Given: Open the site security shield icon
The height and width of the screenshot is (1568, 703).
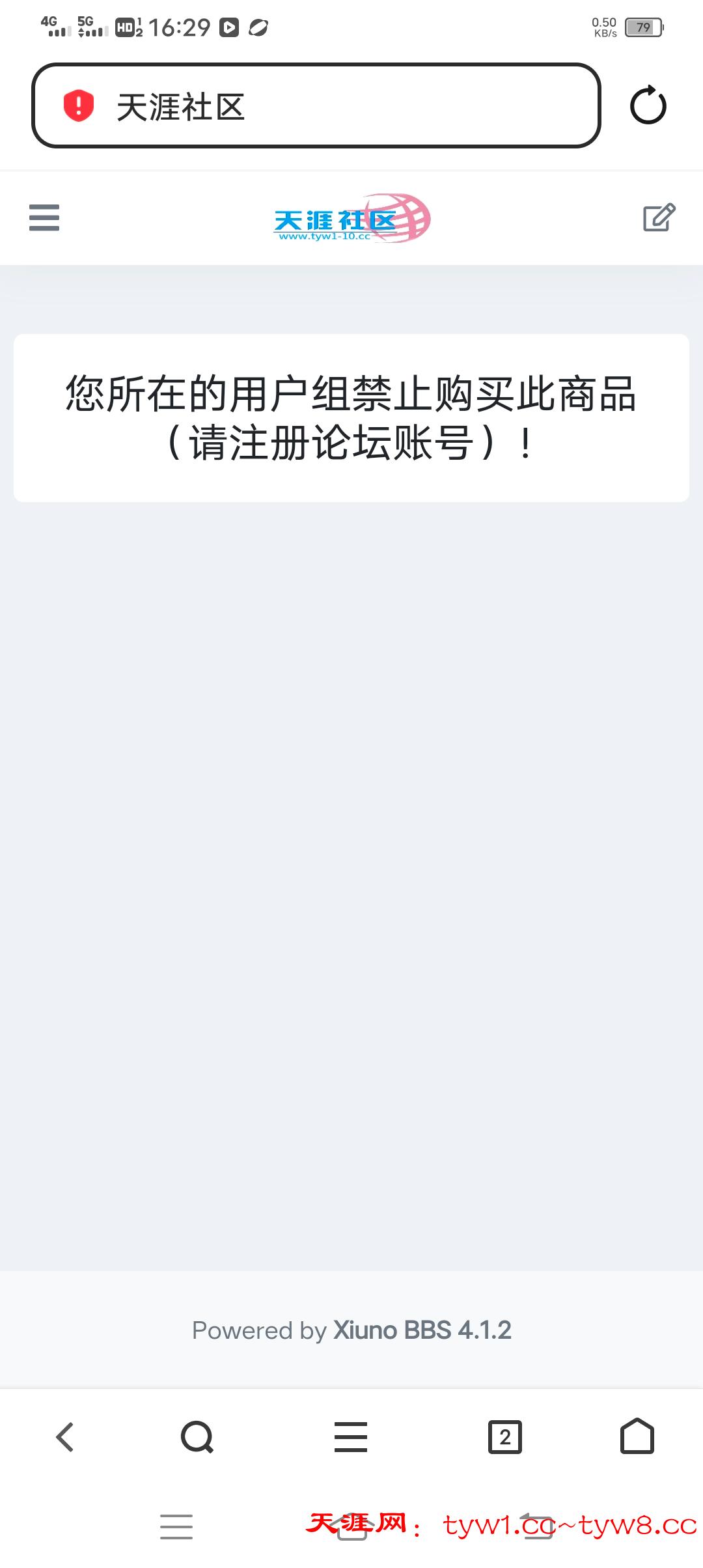Looking at the screenshot, I should (x=79, y=105).
